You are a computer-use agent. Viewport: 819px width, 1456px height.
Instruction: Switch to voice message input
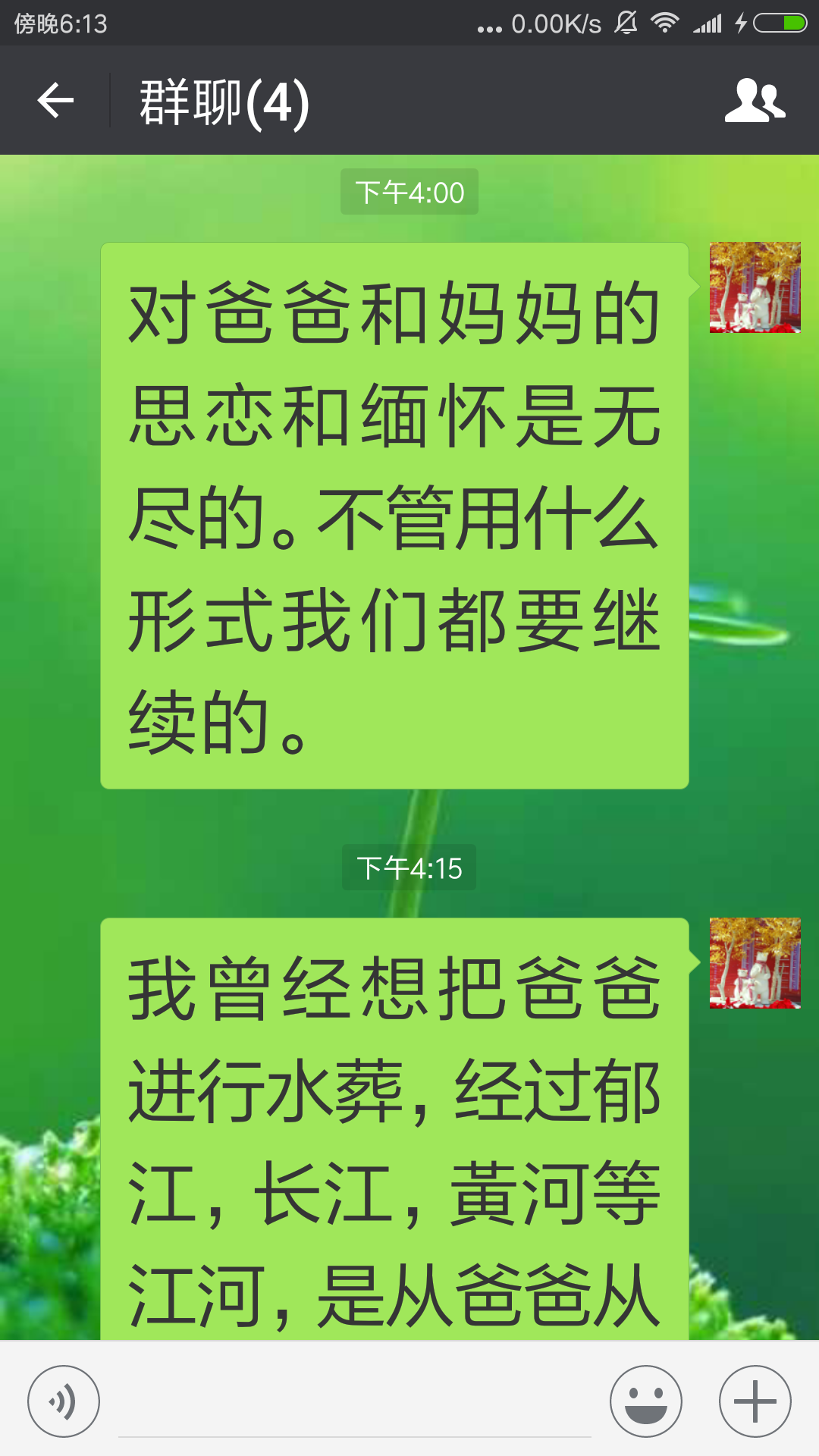[x=64, y=1401]
